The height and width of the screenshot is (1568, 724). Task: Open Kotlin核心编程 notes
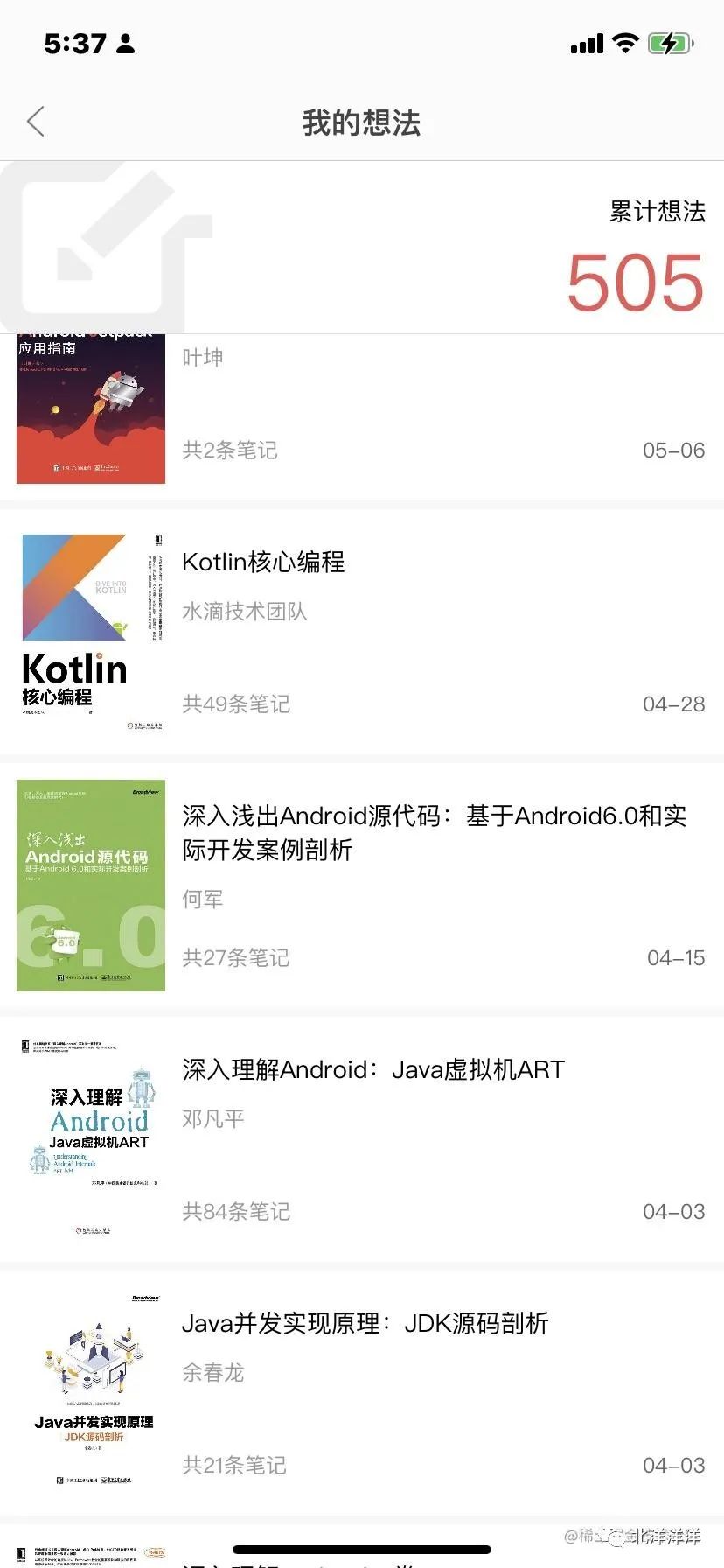362,632
